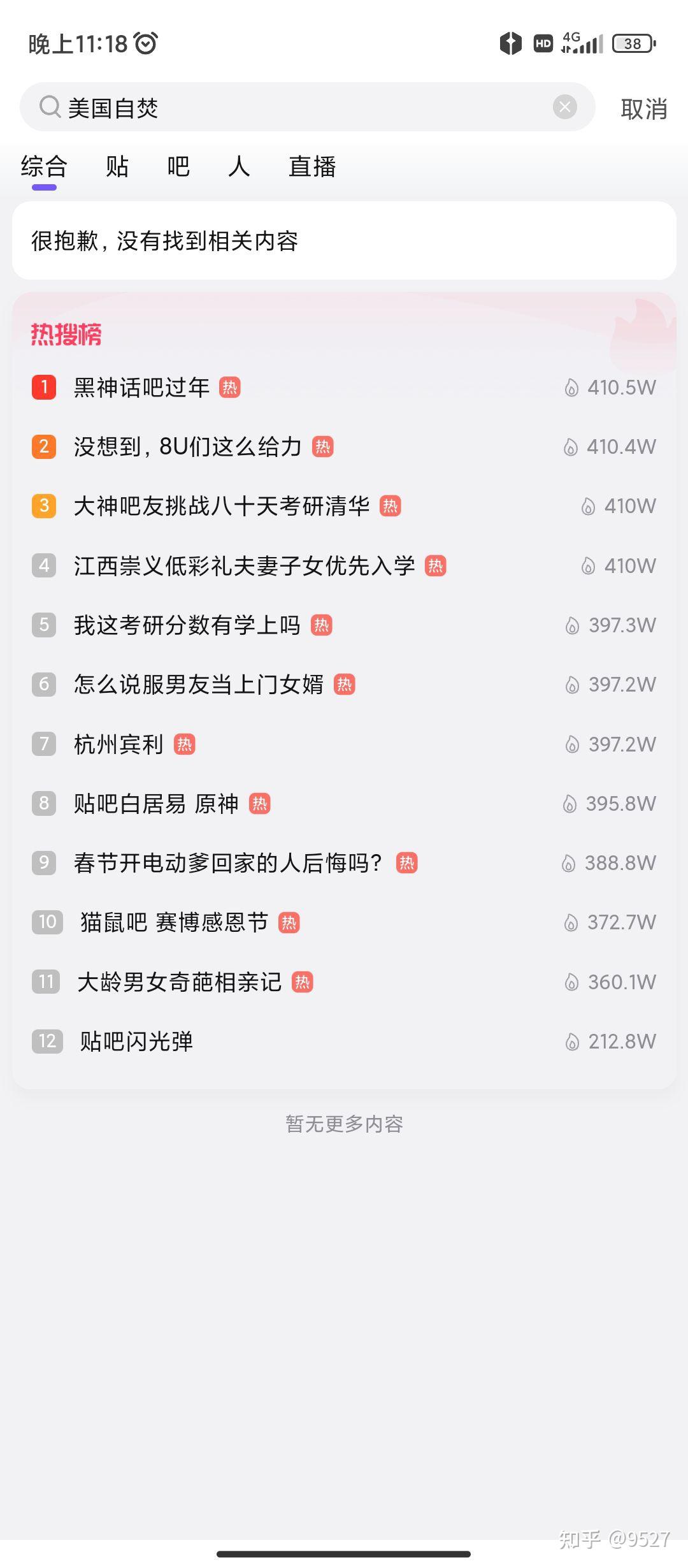Switch to the 贴 tab

pos(117,166)
